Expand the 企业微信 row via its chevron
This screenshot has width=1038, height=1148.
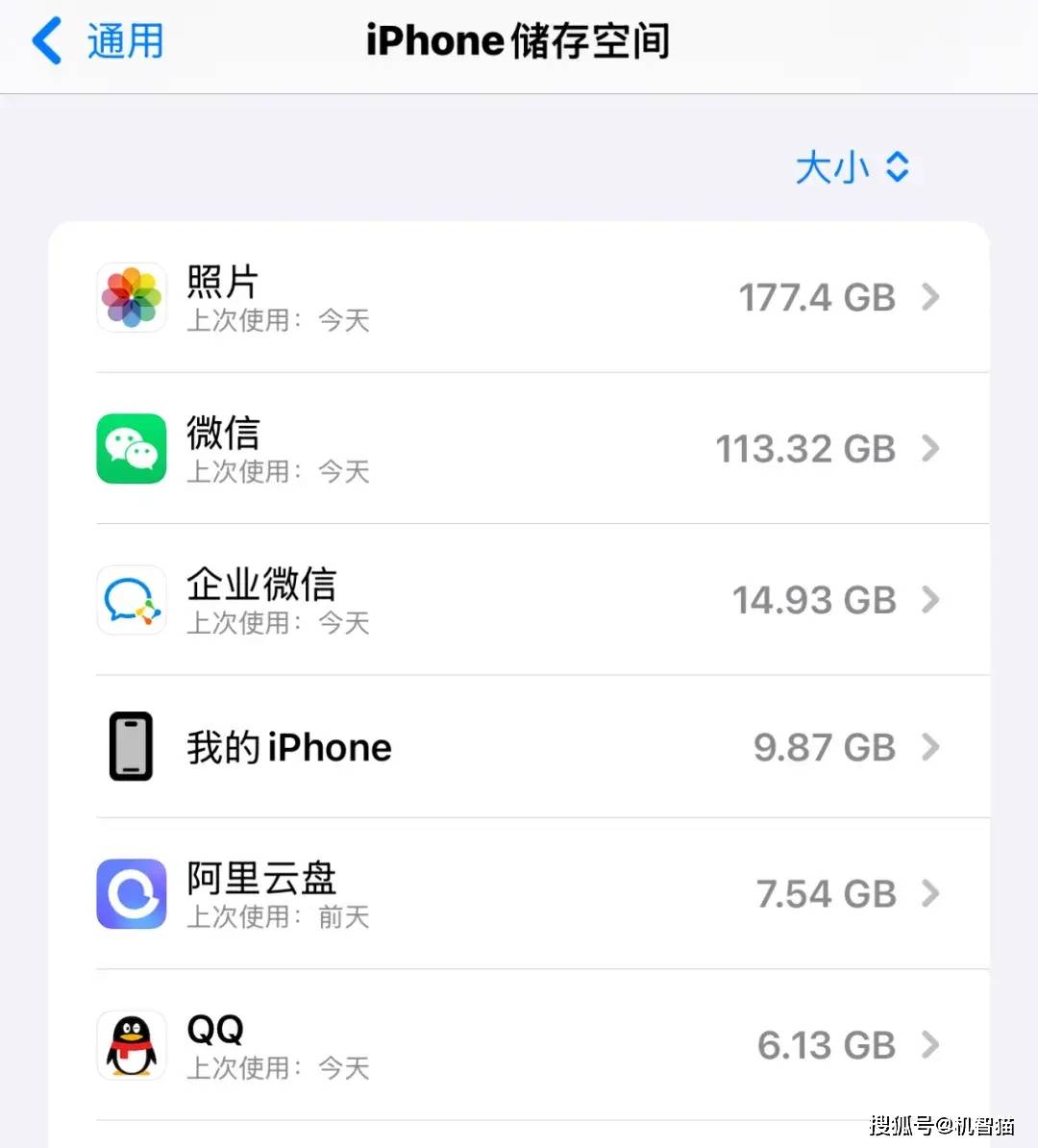click(x=929, y=600)
